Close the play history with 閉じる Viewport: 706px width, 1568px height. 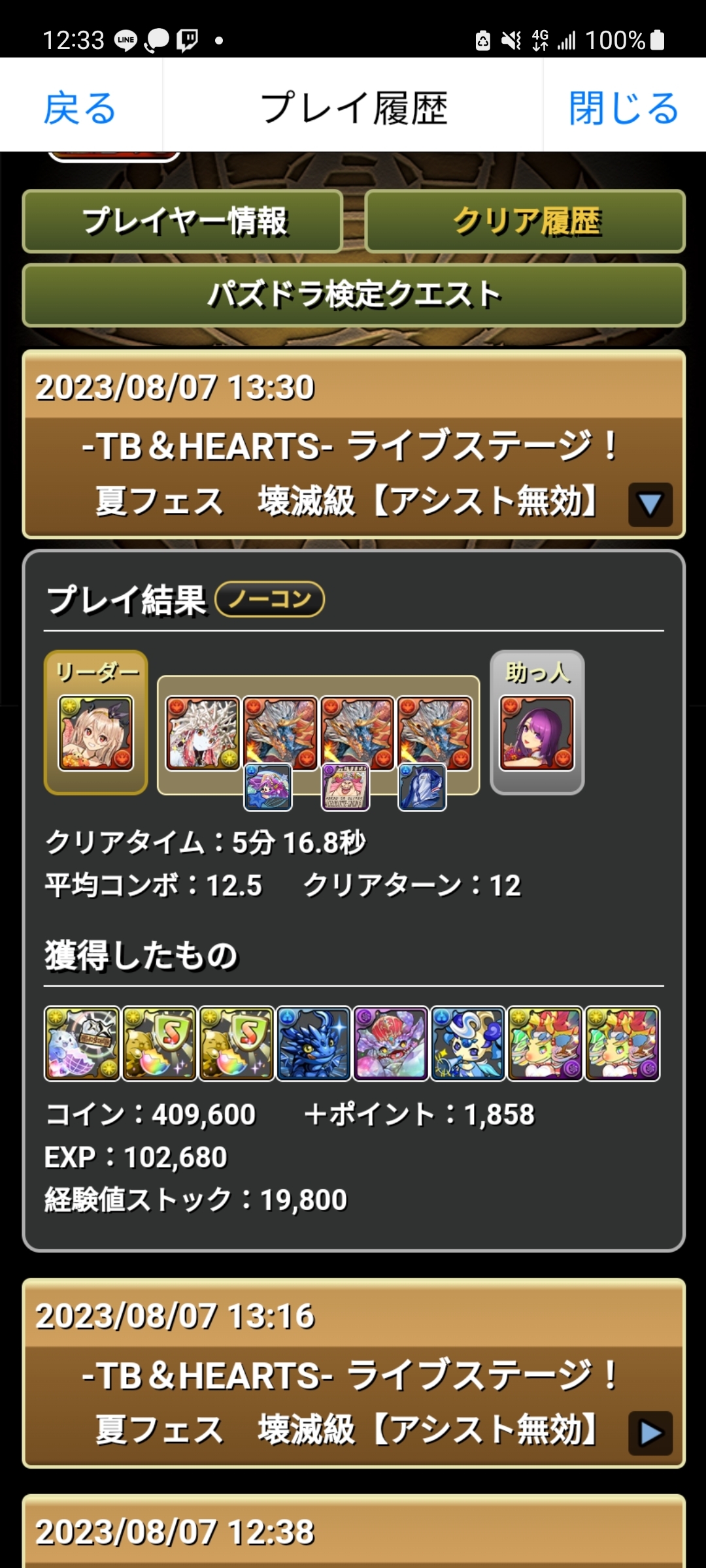(624, 107)
